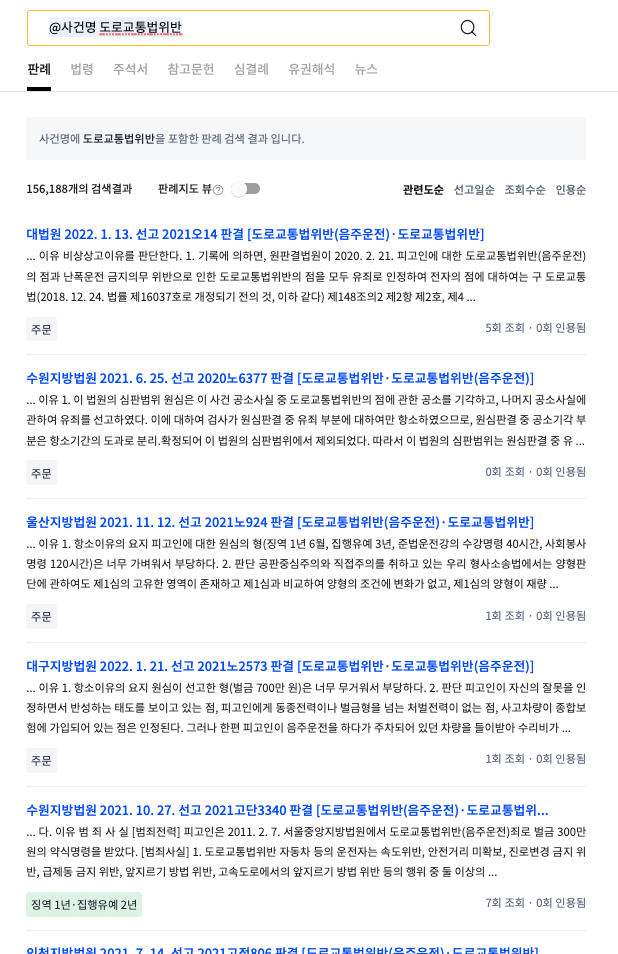Image resolution: width=618 pixels, height=954 pixels.
Task: Open 대구지방법원 2021노2573 판결
Action: point(280,666)
